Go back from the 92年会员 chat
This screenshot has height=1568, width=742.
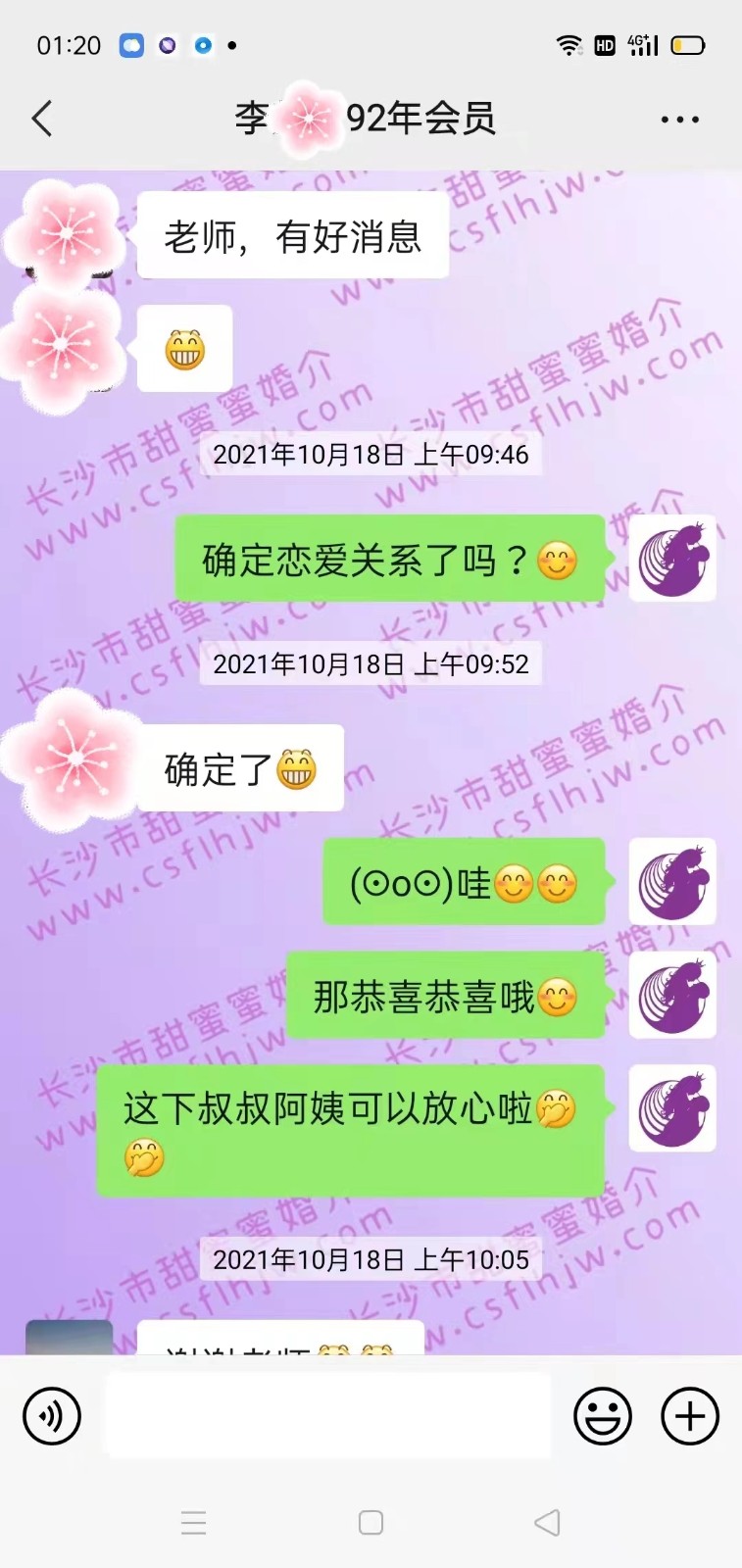(x=42, y=120)
